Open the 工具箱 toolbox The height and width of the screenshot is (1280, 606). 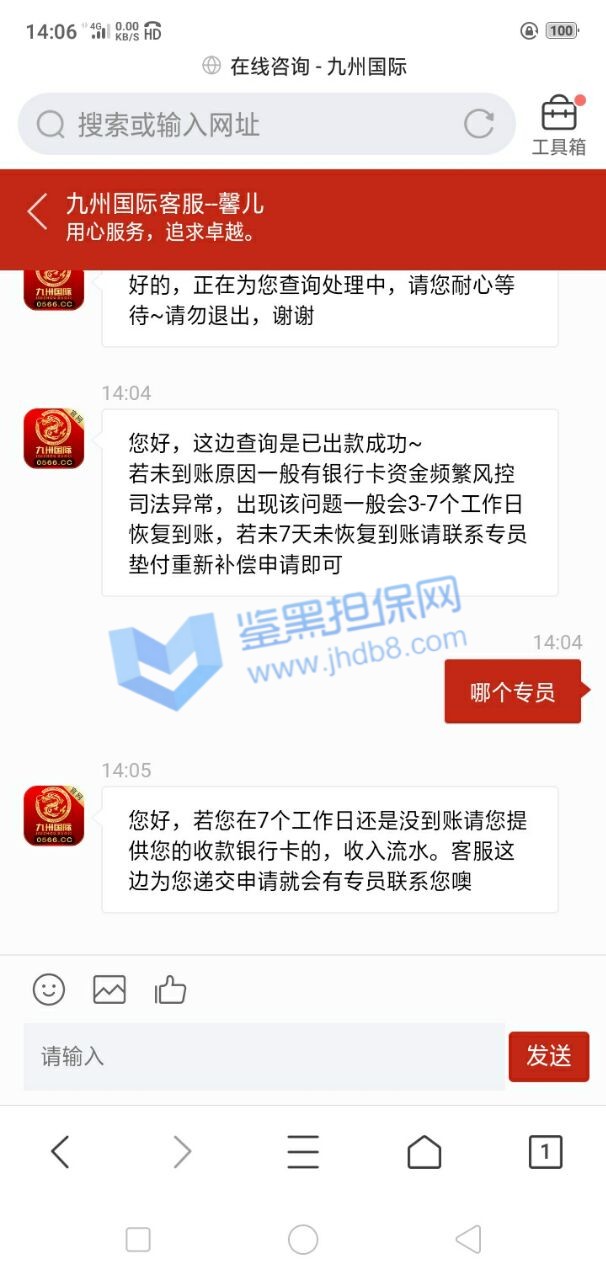(x=558, y=124)
